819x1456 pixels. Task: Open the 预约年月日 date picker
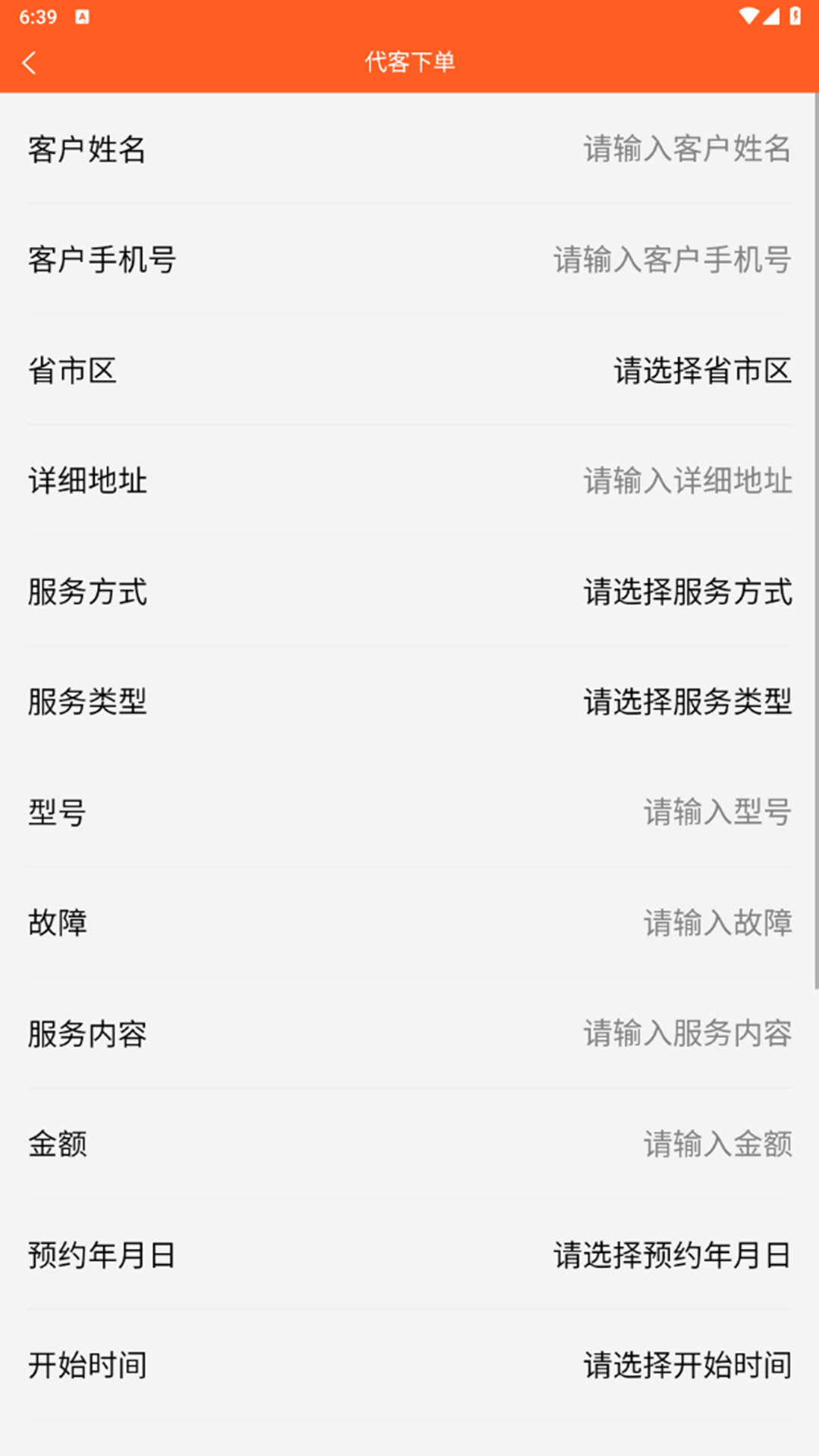(672, 1255)
